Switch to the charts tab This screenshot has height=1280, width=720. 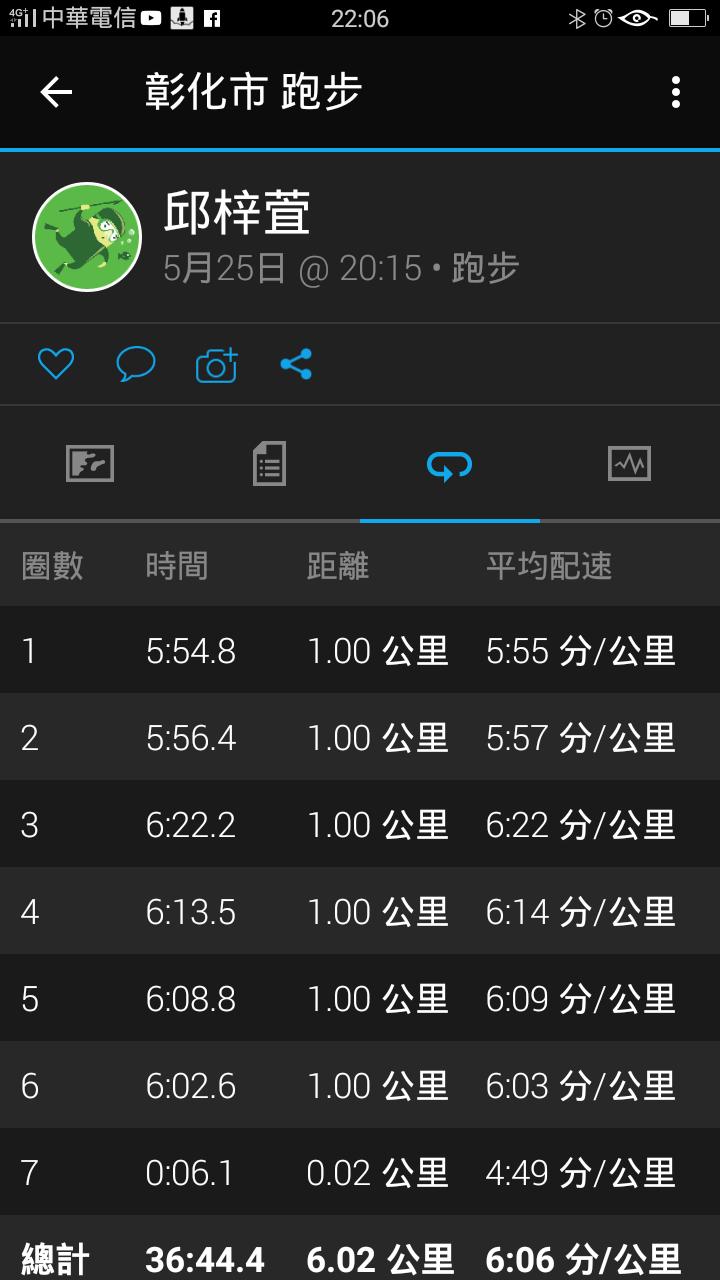pos(629,464)
